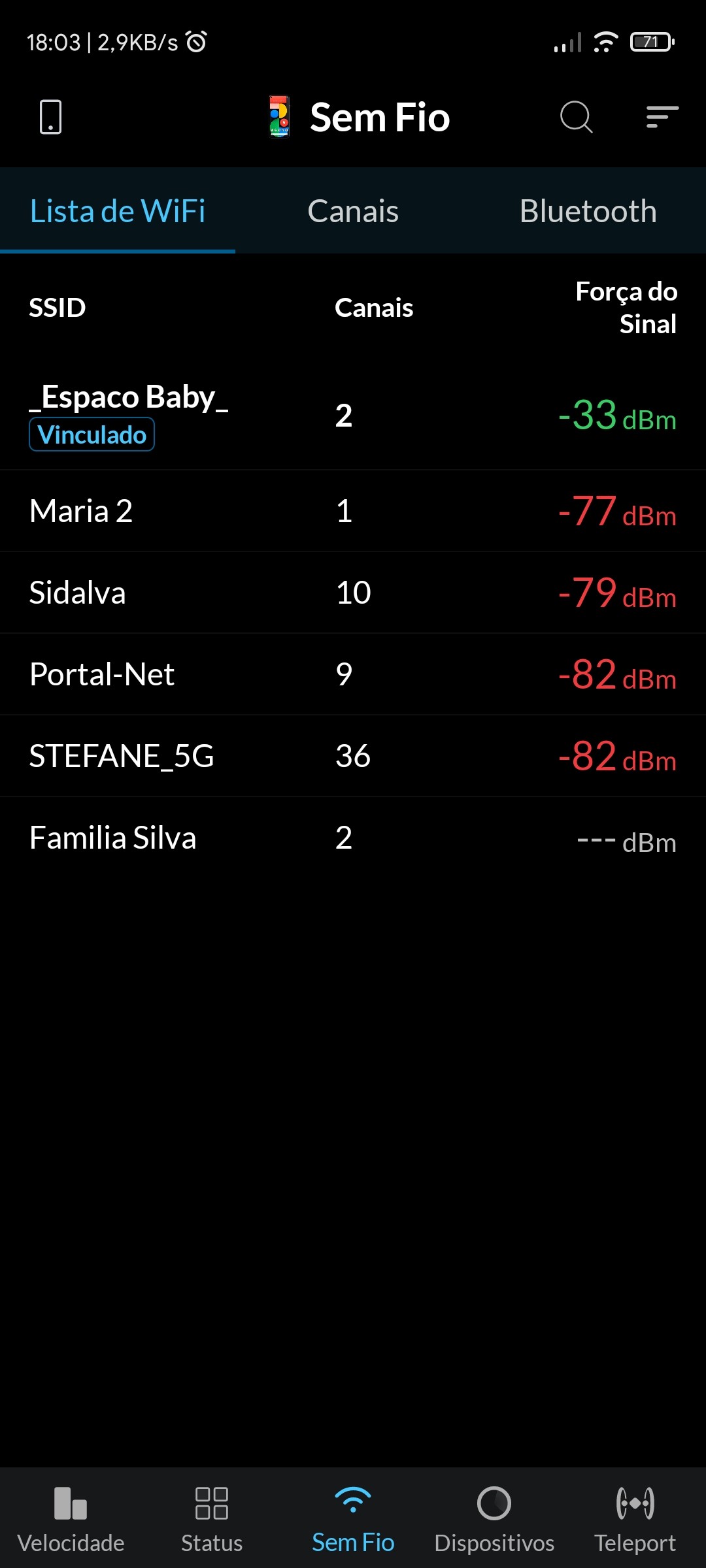Select the Lista de WiFi tab
Viewport: 706px width, 1568px height.
click(118, 211)
